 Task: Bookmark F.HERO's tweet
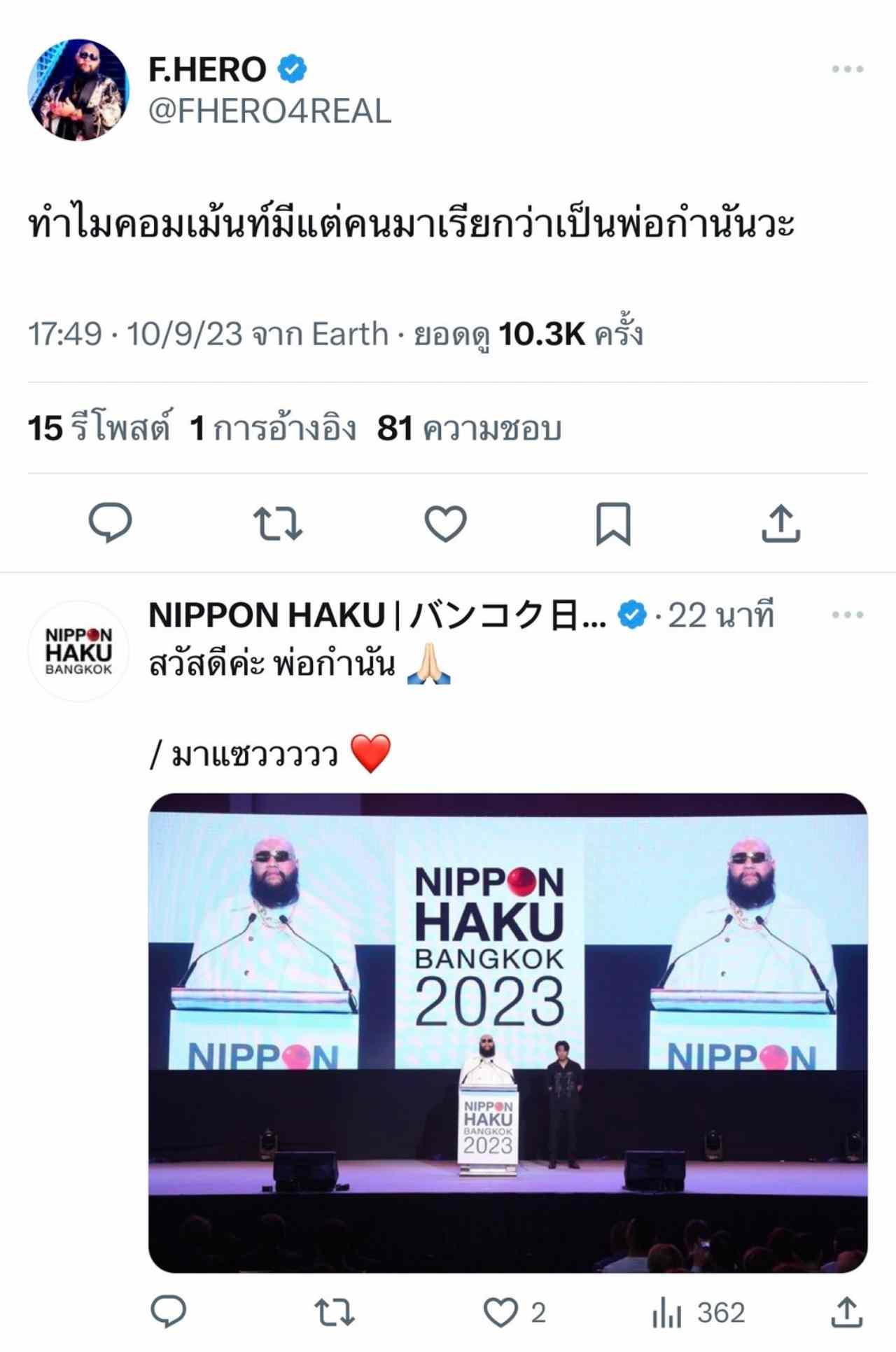point(612,523)
